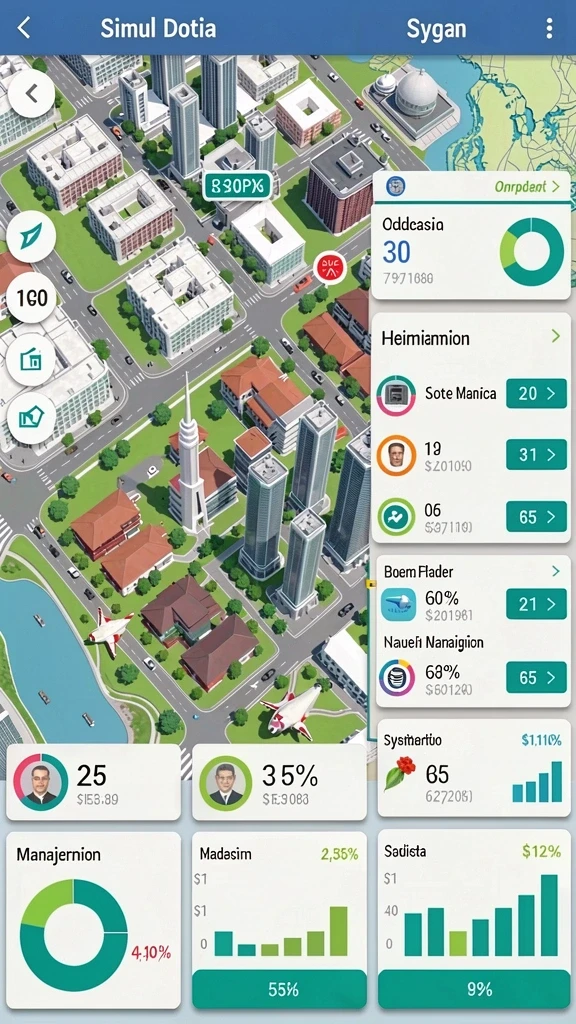Tap the round 160 button on the map
This screenshot has height=1024, width=576.
pos(31,298)
